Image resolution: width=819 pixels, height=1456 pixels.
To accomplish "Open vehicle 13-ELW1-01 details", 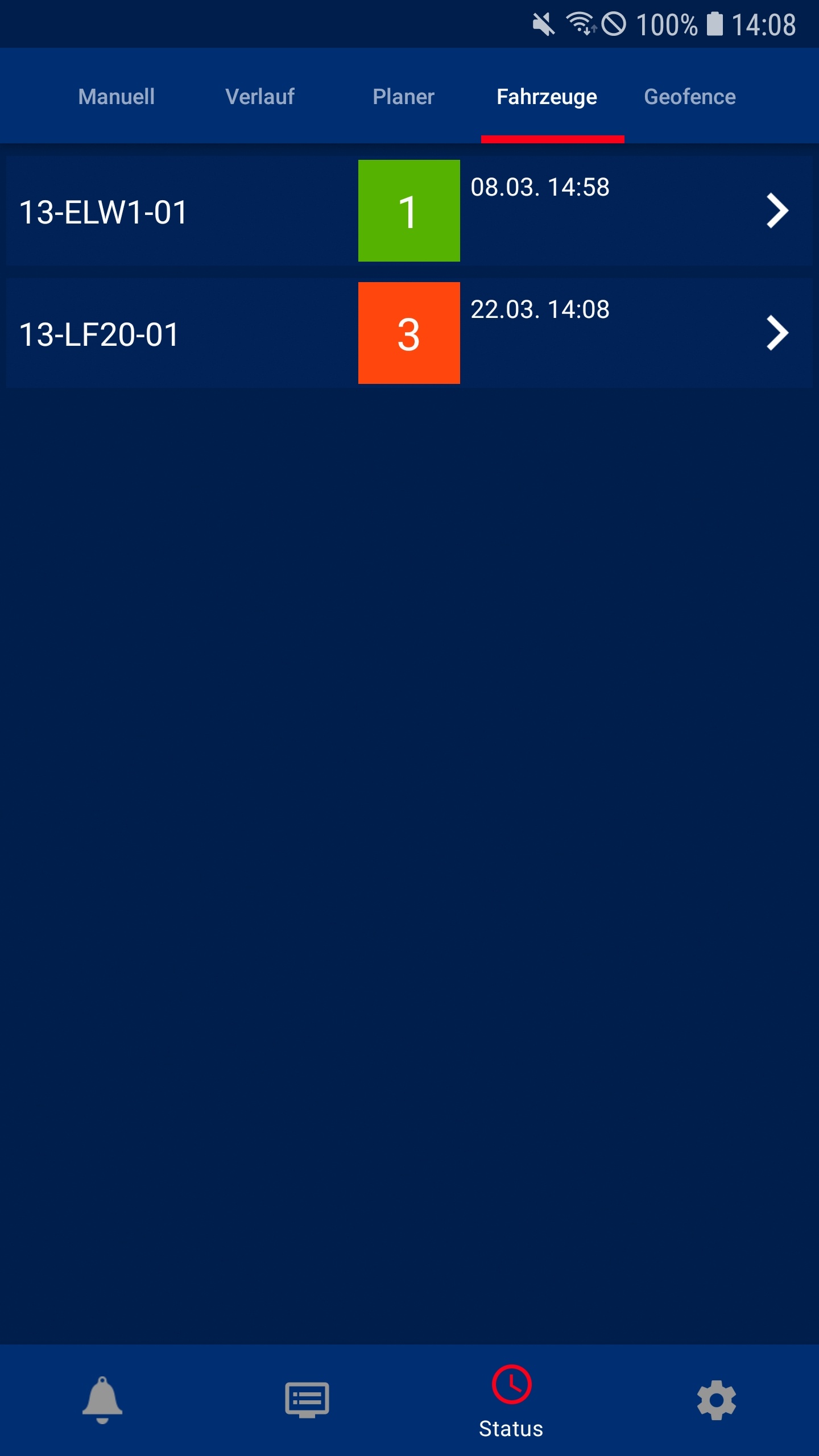I will 409,211.
